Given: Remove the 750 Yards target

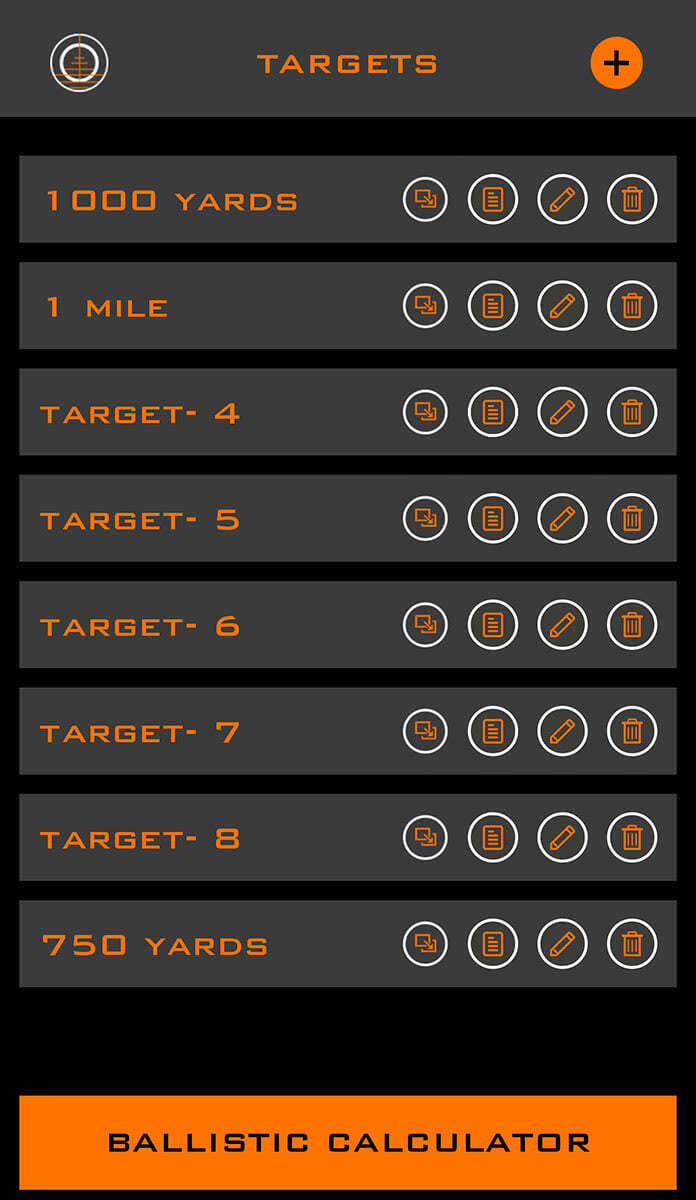Looking at the screenshot, I should point(632,944).
